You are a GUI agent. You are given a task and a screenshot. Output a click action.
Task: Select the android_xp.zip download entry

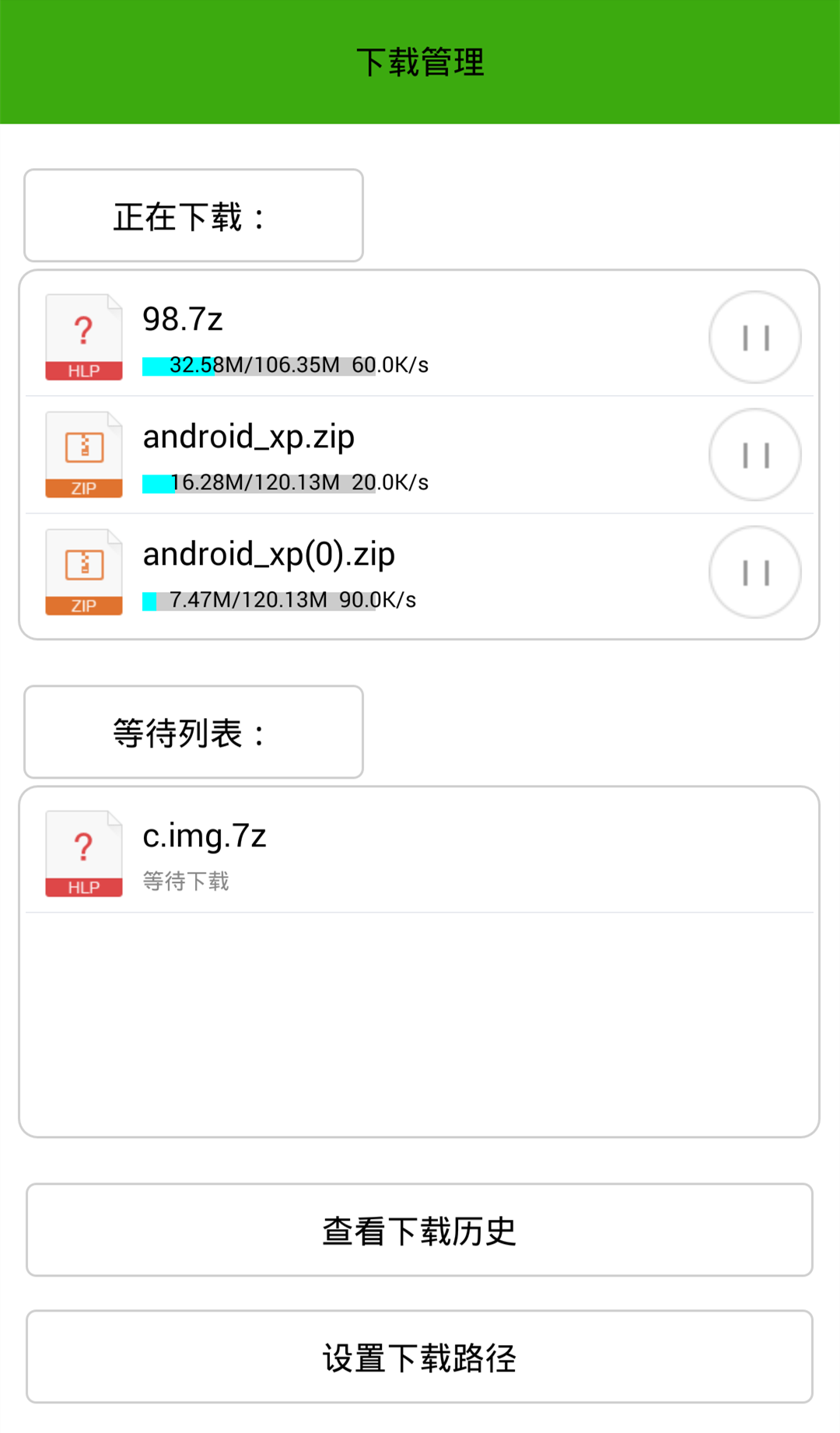420,455
